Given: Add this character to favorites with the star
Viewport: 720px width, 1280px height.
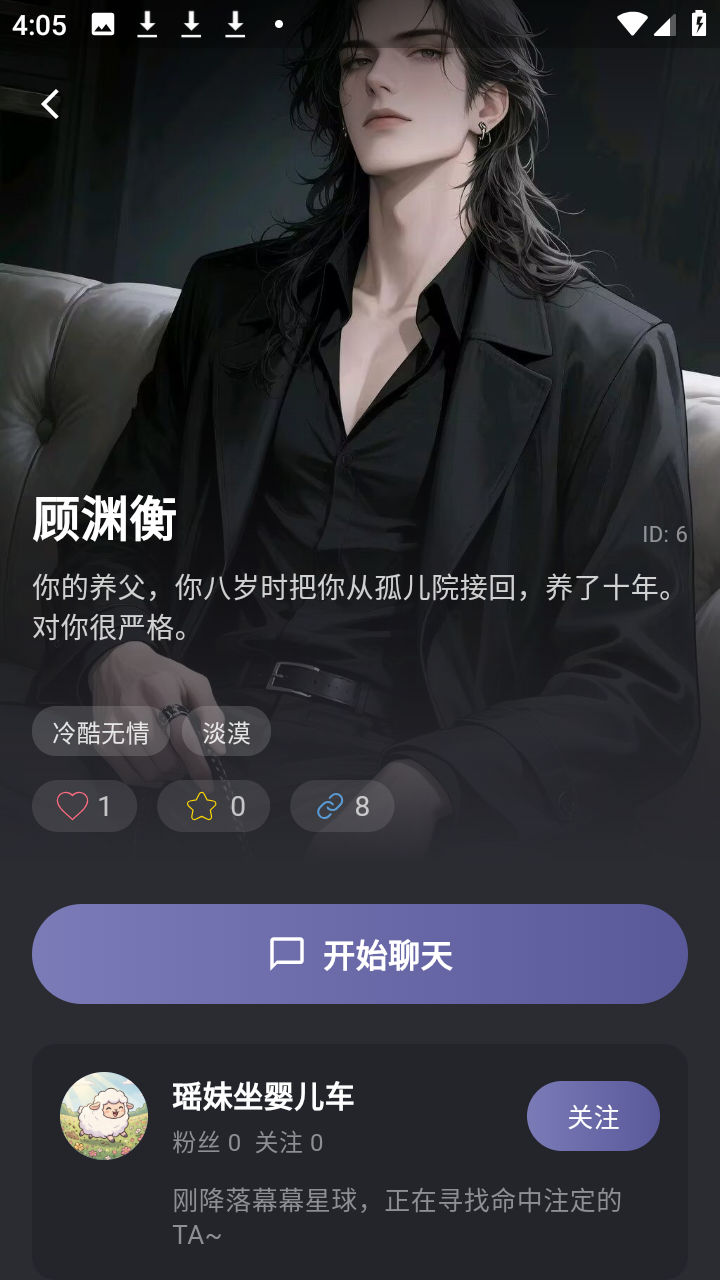Looking at the screenshot, I should (213, 806).
